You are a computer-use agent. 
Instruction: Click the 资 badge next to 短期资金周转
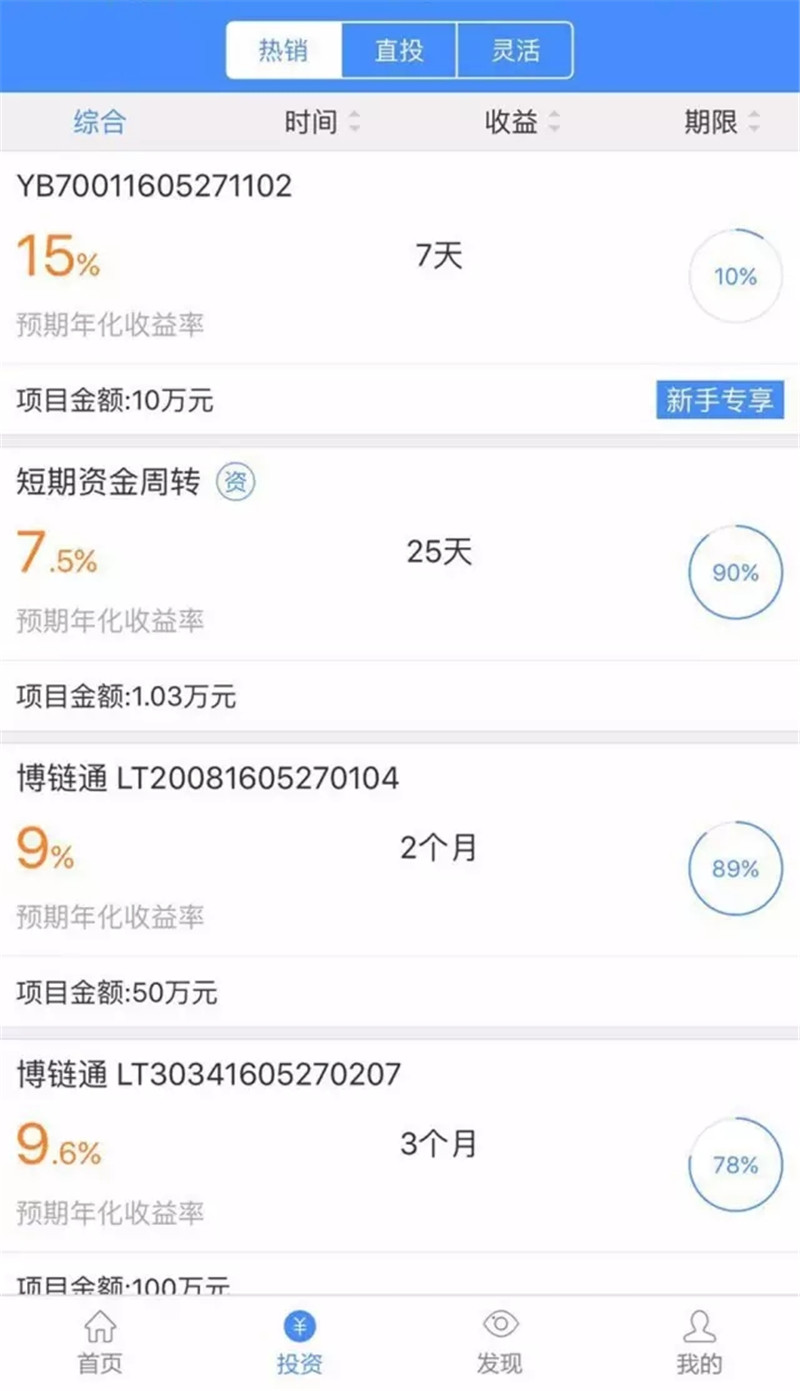[x=237, y=481]
